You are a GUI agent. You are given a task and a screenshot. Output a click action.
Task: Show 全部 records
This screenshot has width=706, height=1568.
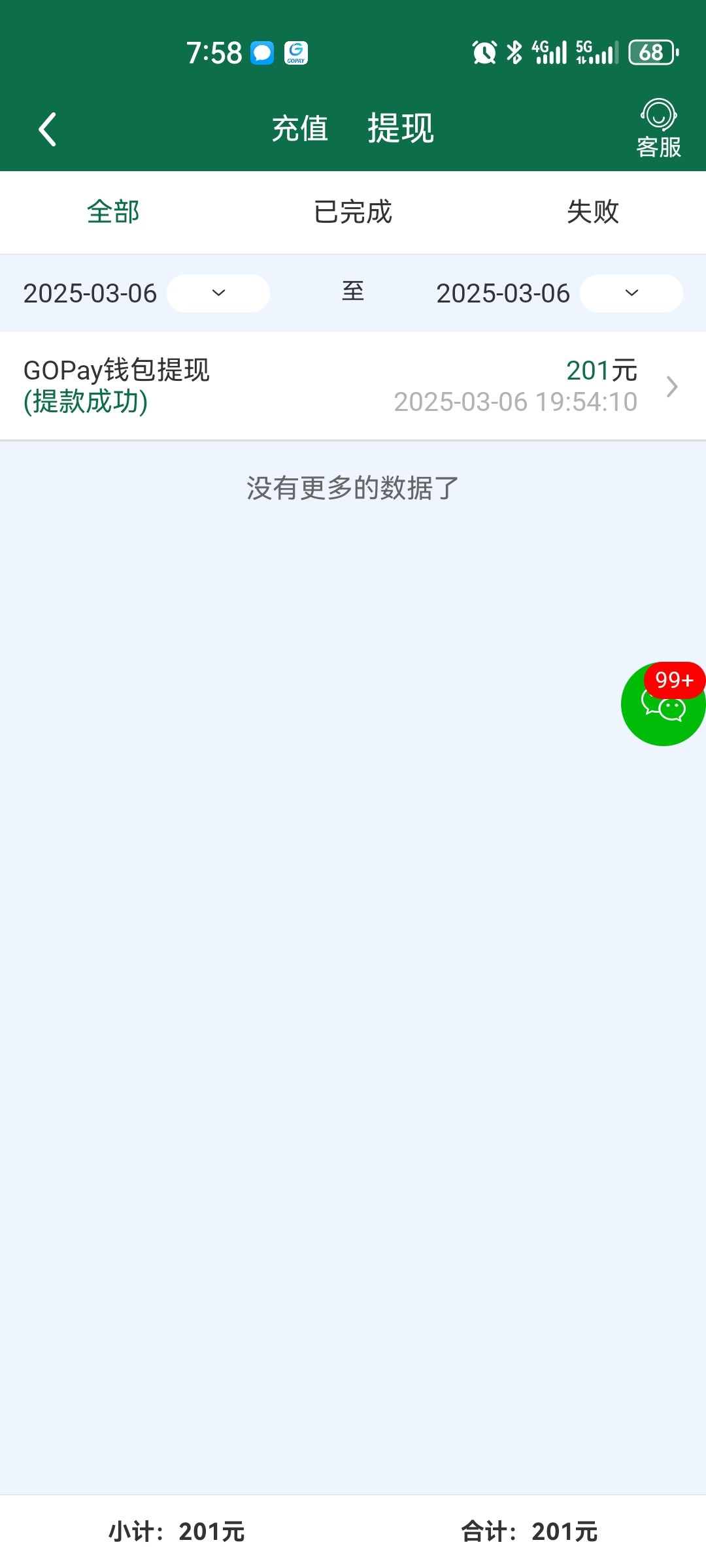(x=113, y=212)
